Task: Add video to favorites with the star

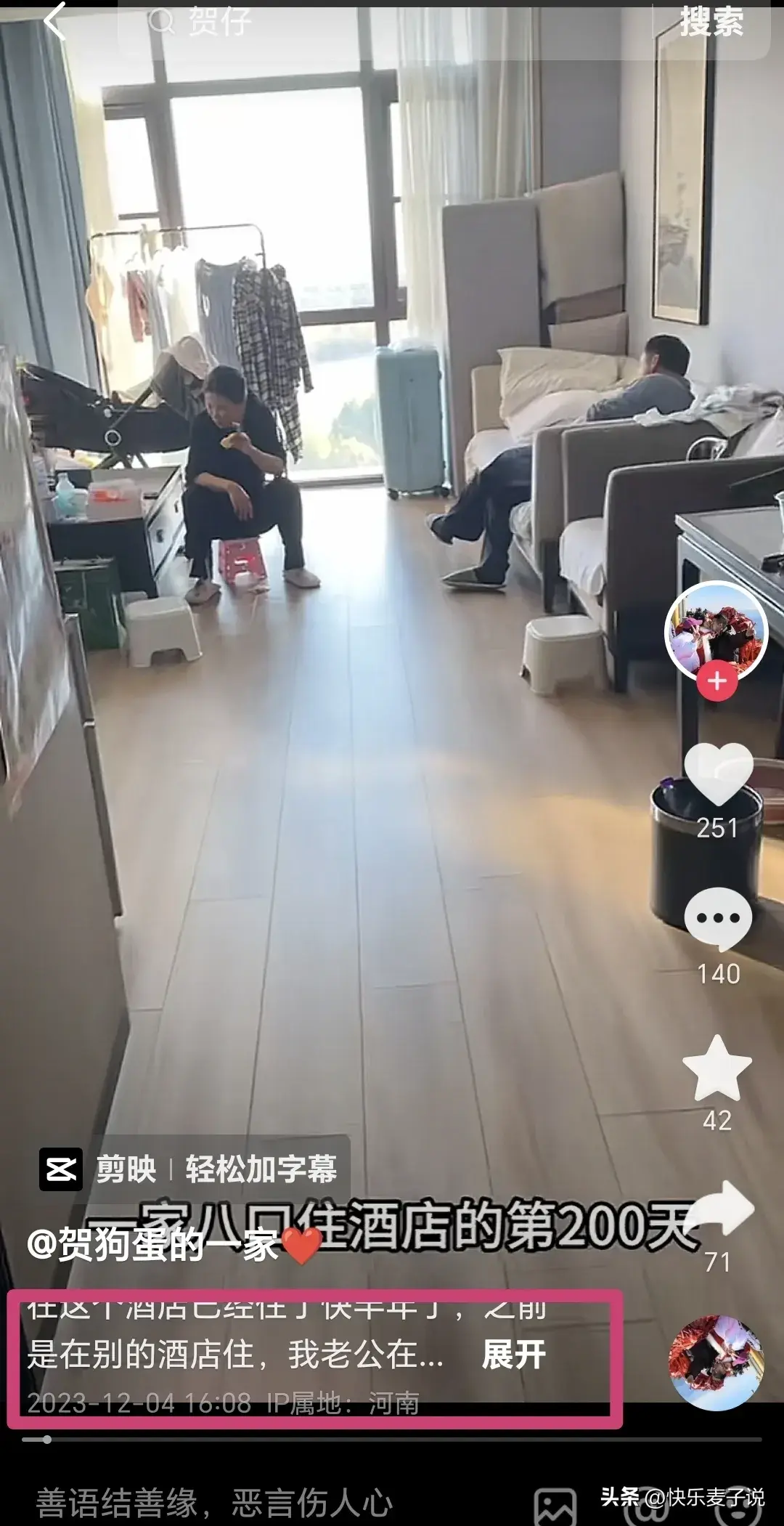Action: click(x=717, y=1068)
